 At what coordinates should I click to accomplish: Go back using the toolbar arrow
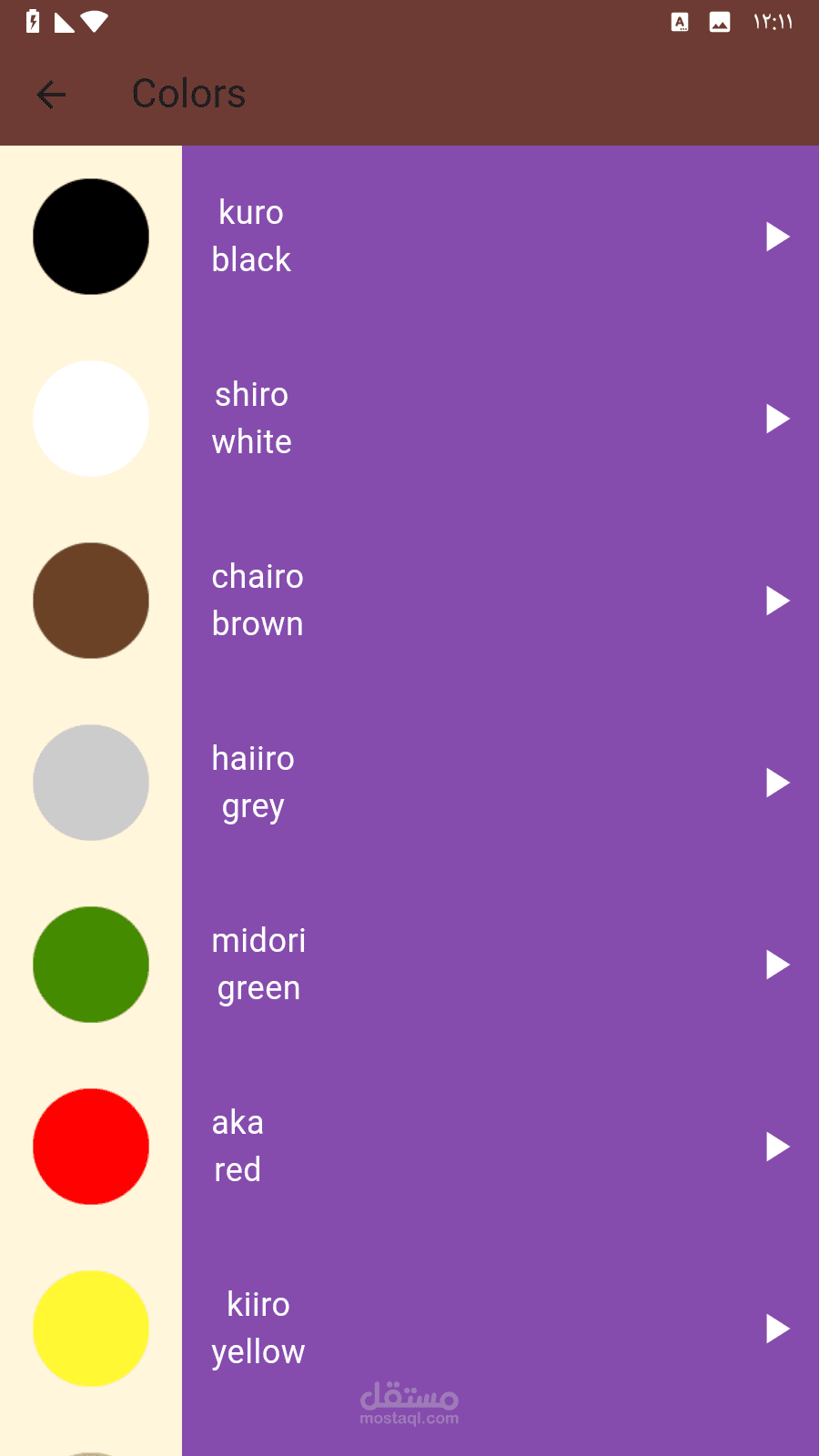(x=51, y=94)
